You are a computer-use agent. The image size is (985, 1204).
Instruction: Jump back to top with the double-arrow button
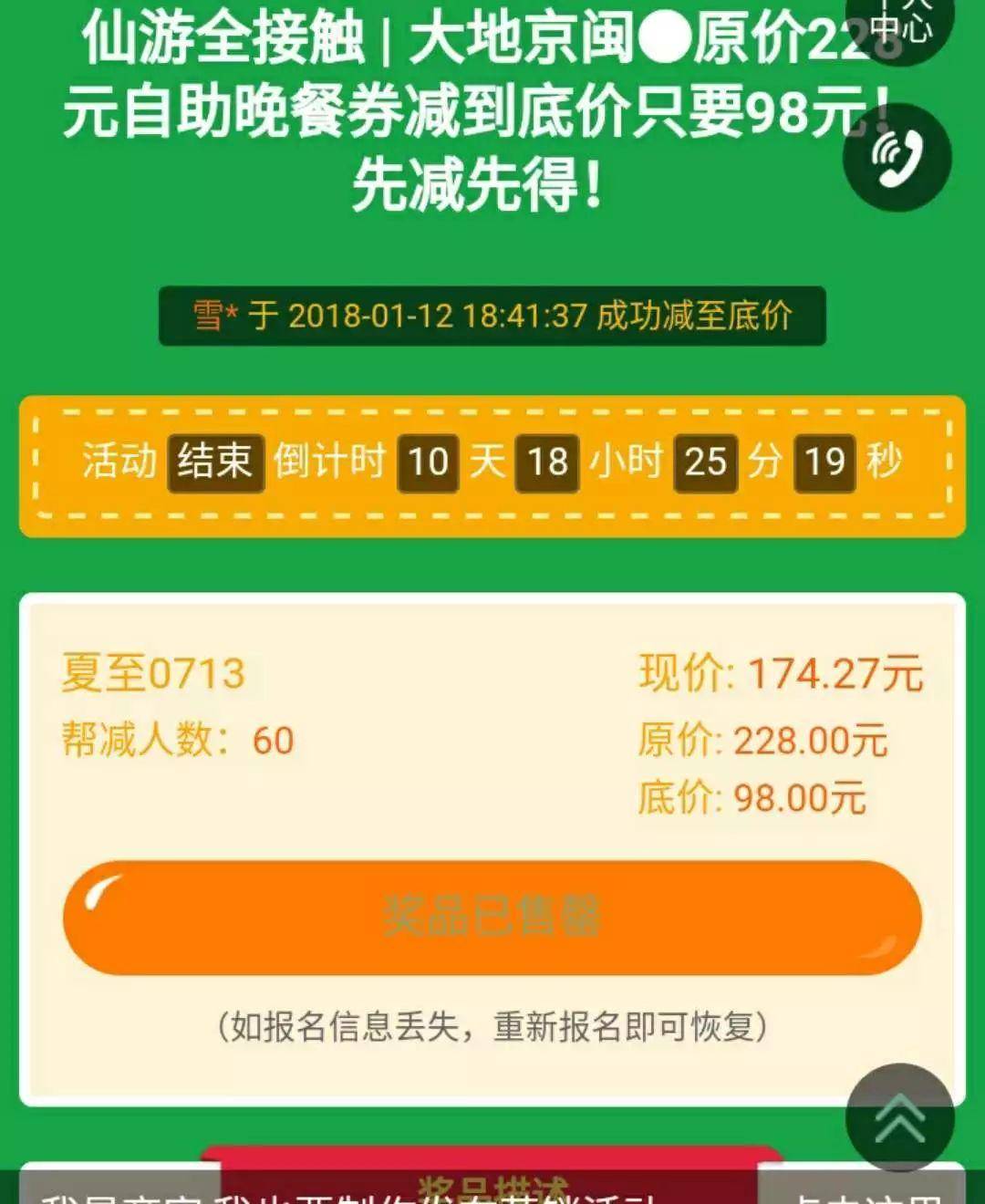click(899, 1117)
